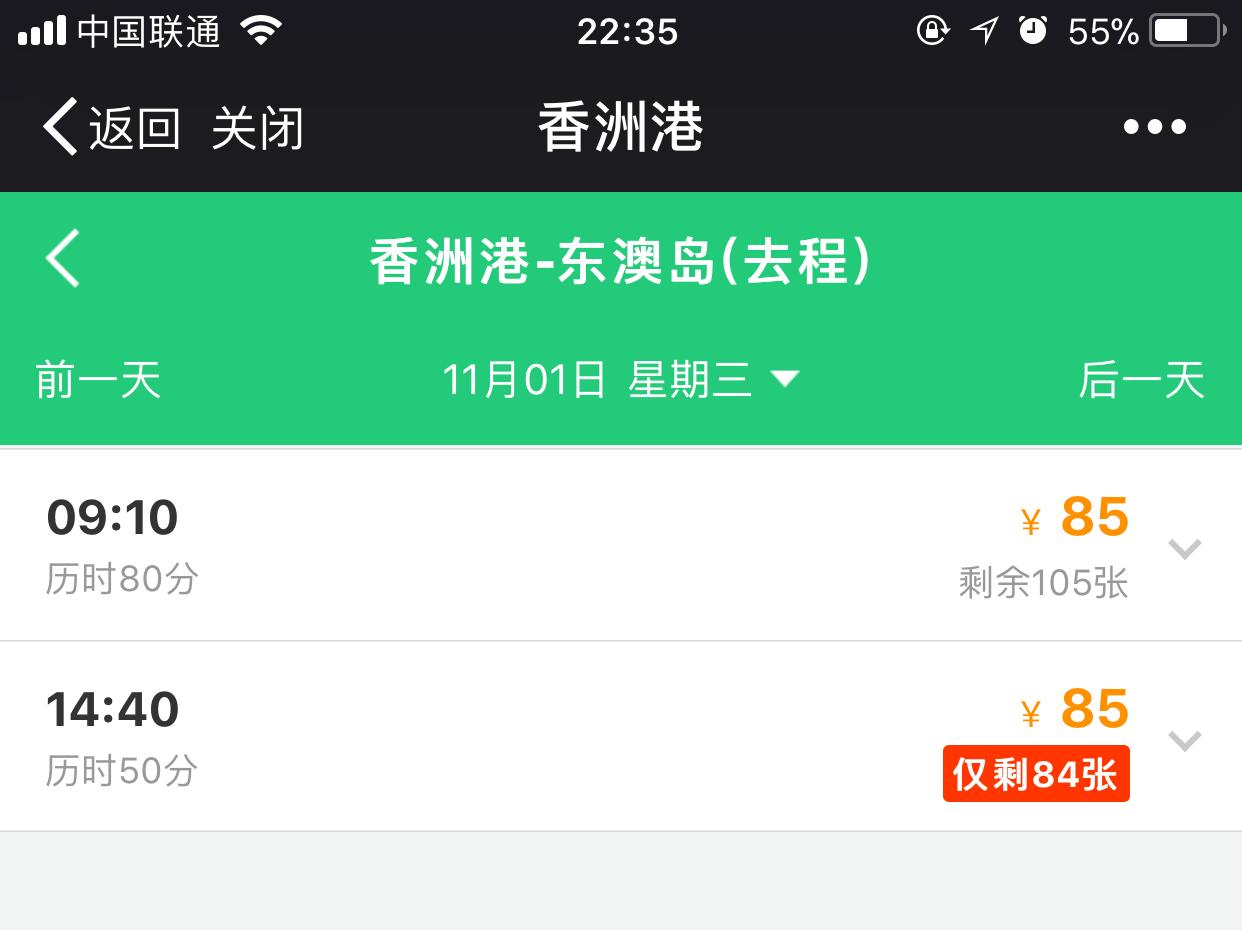Expand chevron on the 09:10 row
Viewport: 1242px width, 930px height.
[x=1184, y=547]
